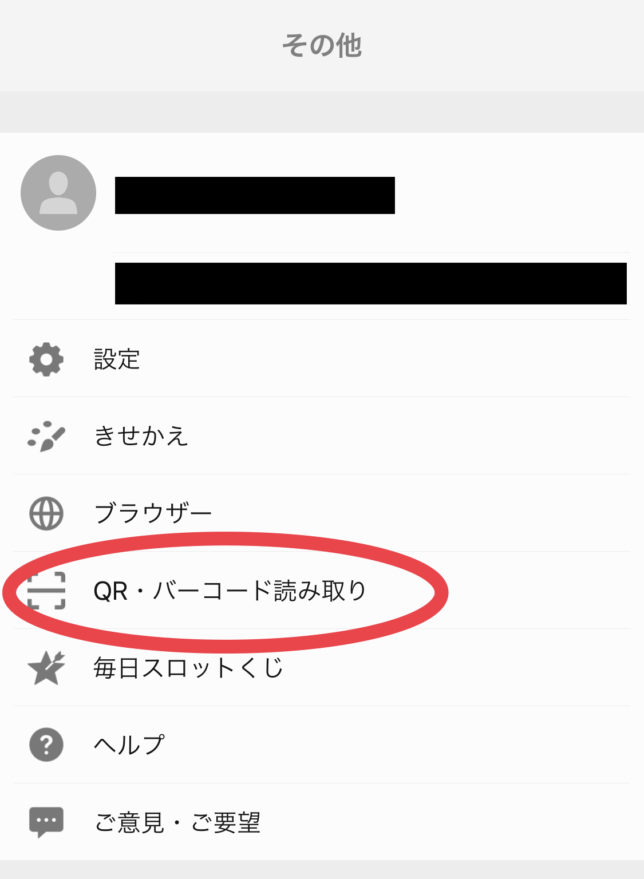Open きせかえ theme options
644x879 pixels.
tap(140, 436)
